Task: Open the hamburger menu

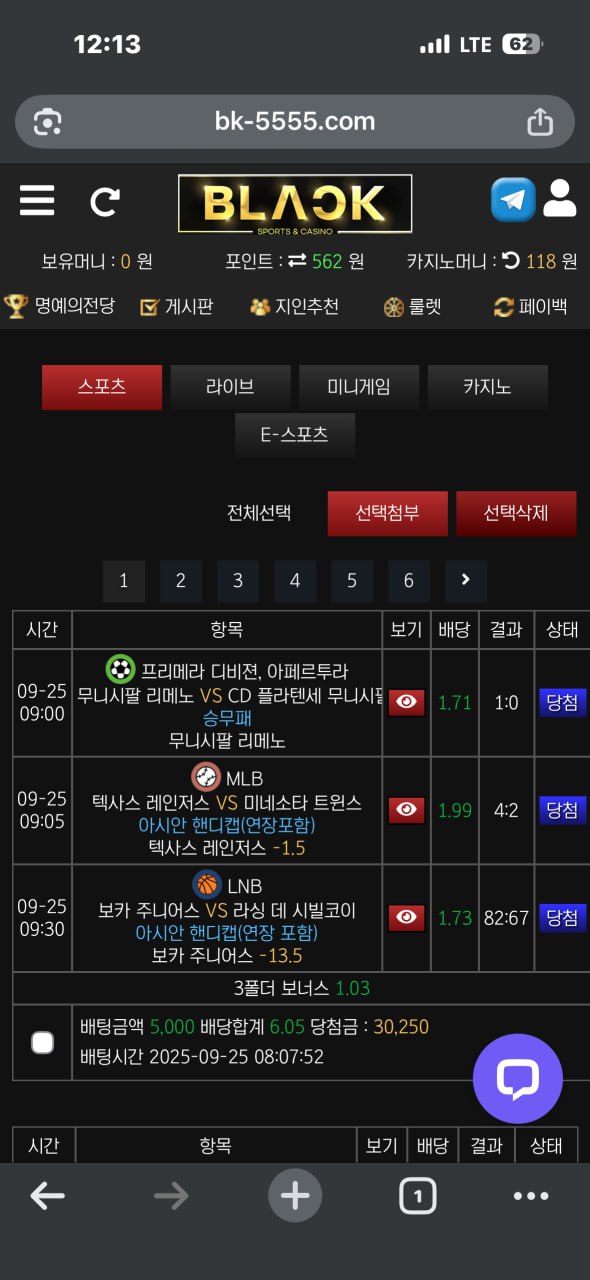Action: pyautogui.click(x=37, y=201)
